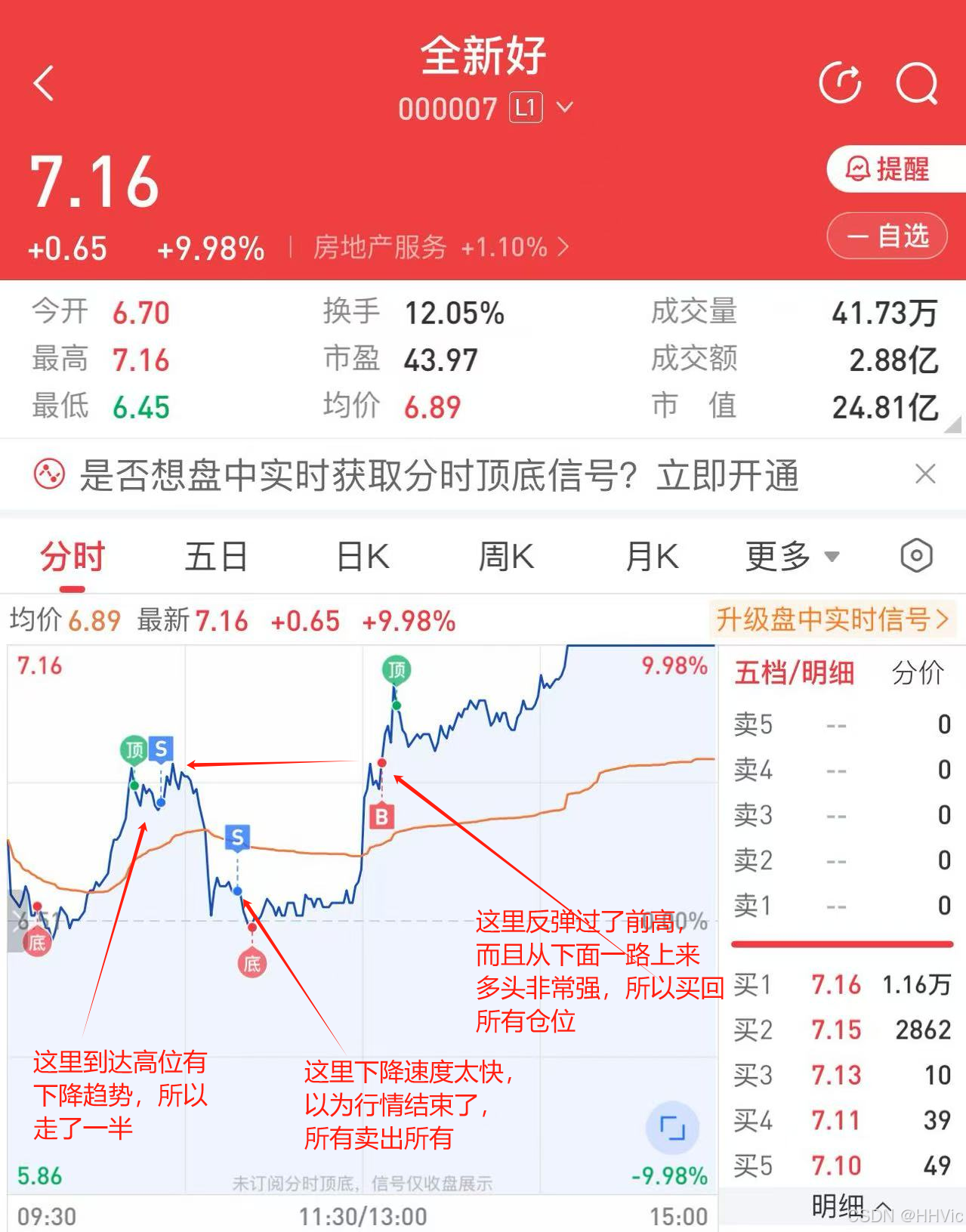This screenshot has height=1232, width=966.
Task: Go back using the top-left arrow
Action: 44,83
